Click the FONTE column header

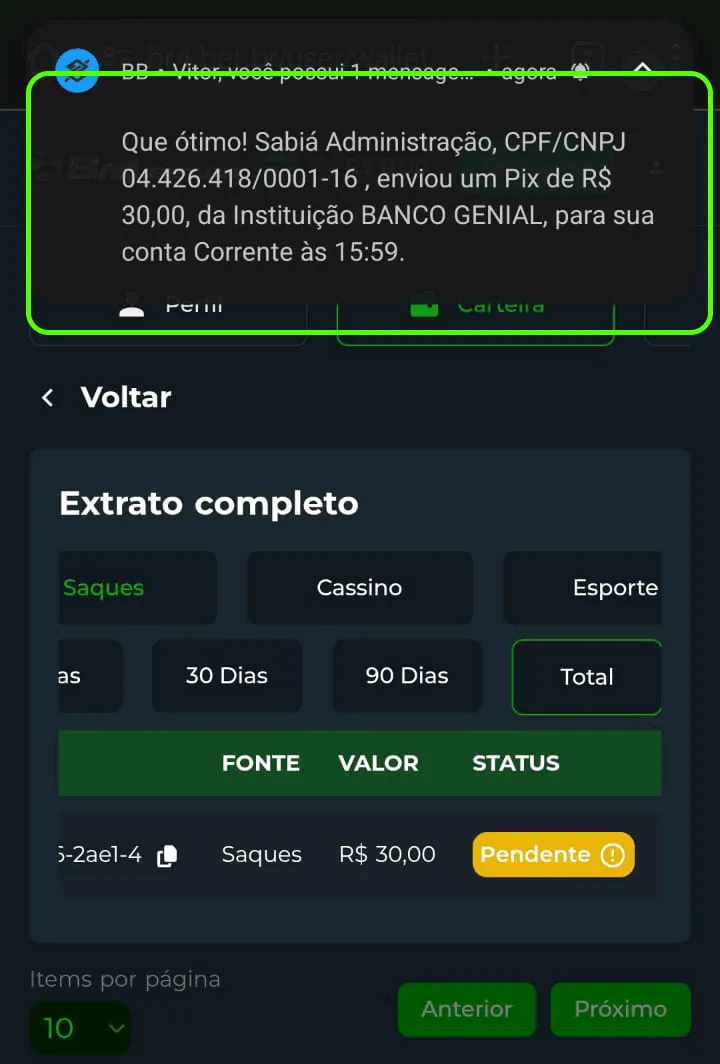pyautogui.click(x=260, y=763)
